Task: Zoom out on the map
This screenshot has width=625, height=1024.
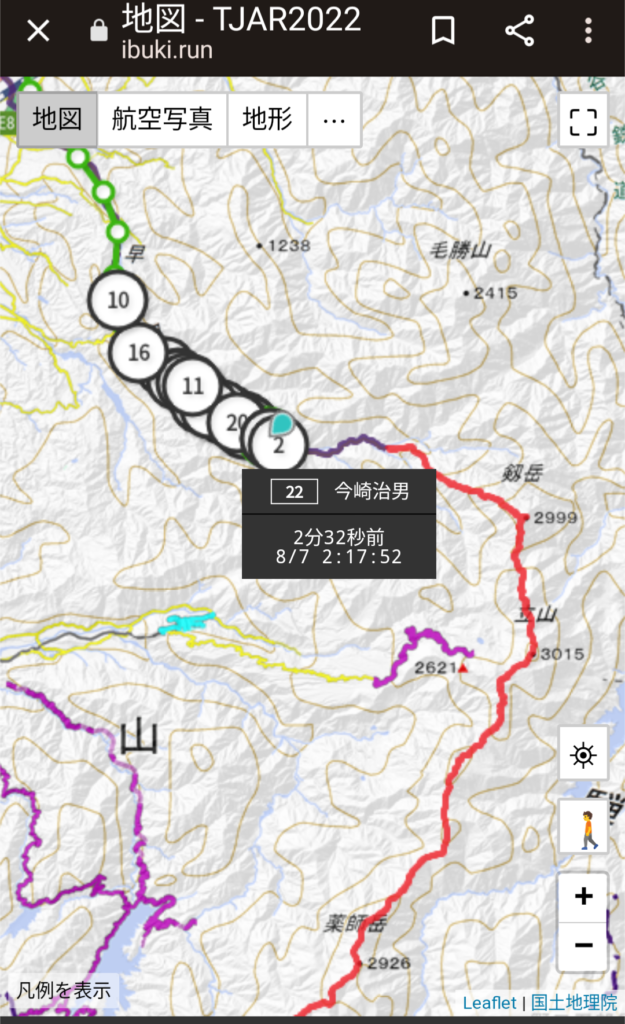Action: [584, 945]
